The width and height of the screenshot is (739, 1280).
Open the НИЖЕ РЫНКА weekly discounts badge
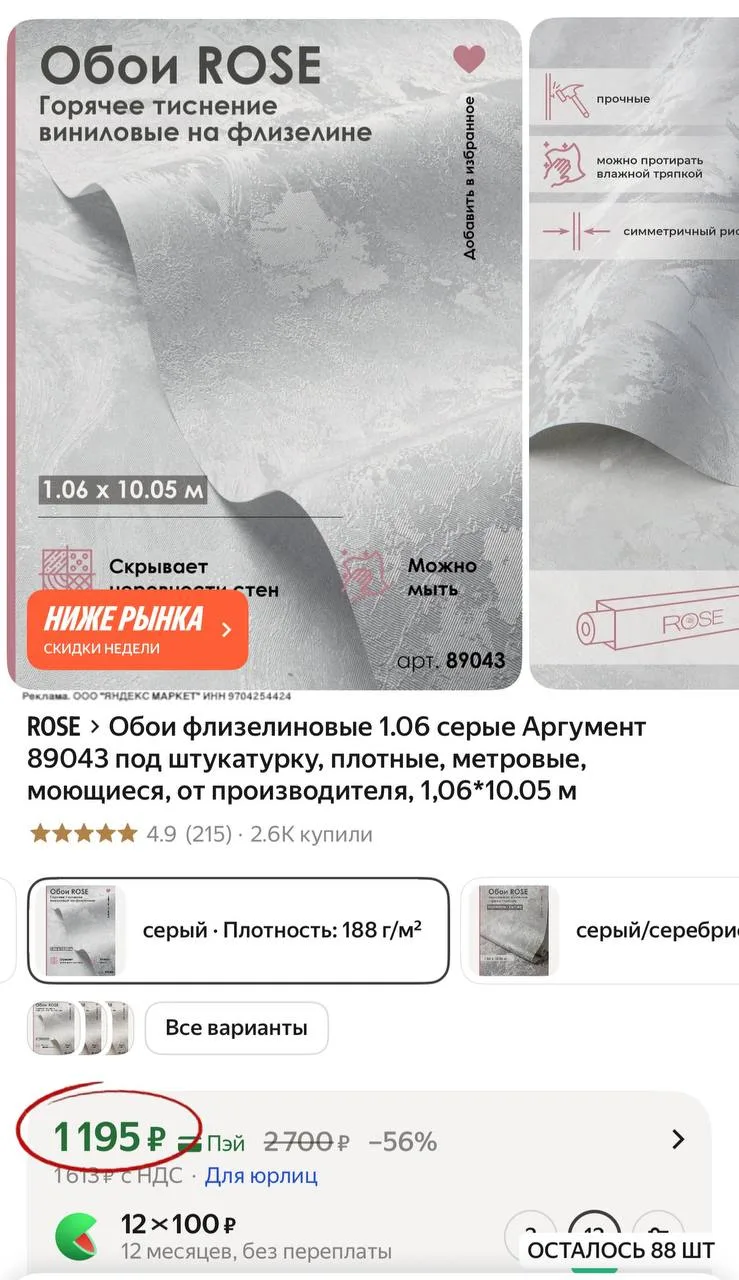[x=138, y=630]
